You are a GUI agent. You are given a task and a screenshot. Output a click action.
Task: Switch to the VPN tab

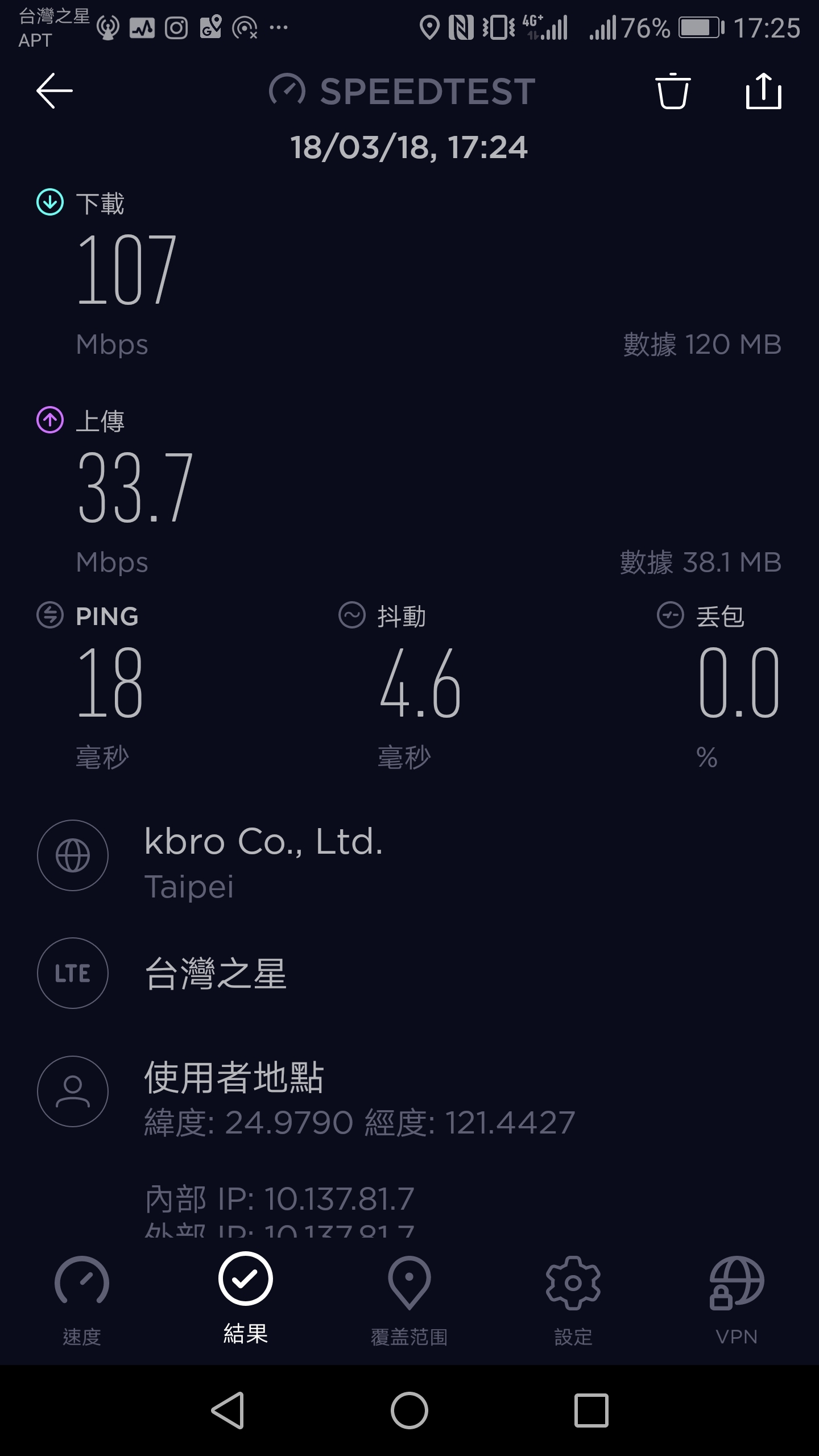click(x=737, y=1300)
